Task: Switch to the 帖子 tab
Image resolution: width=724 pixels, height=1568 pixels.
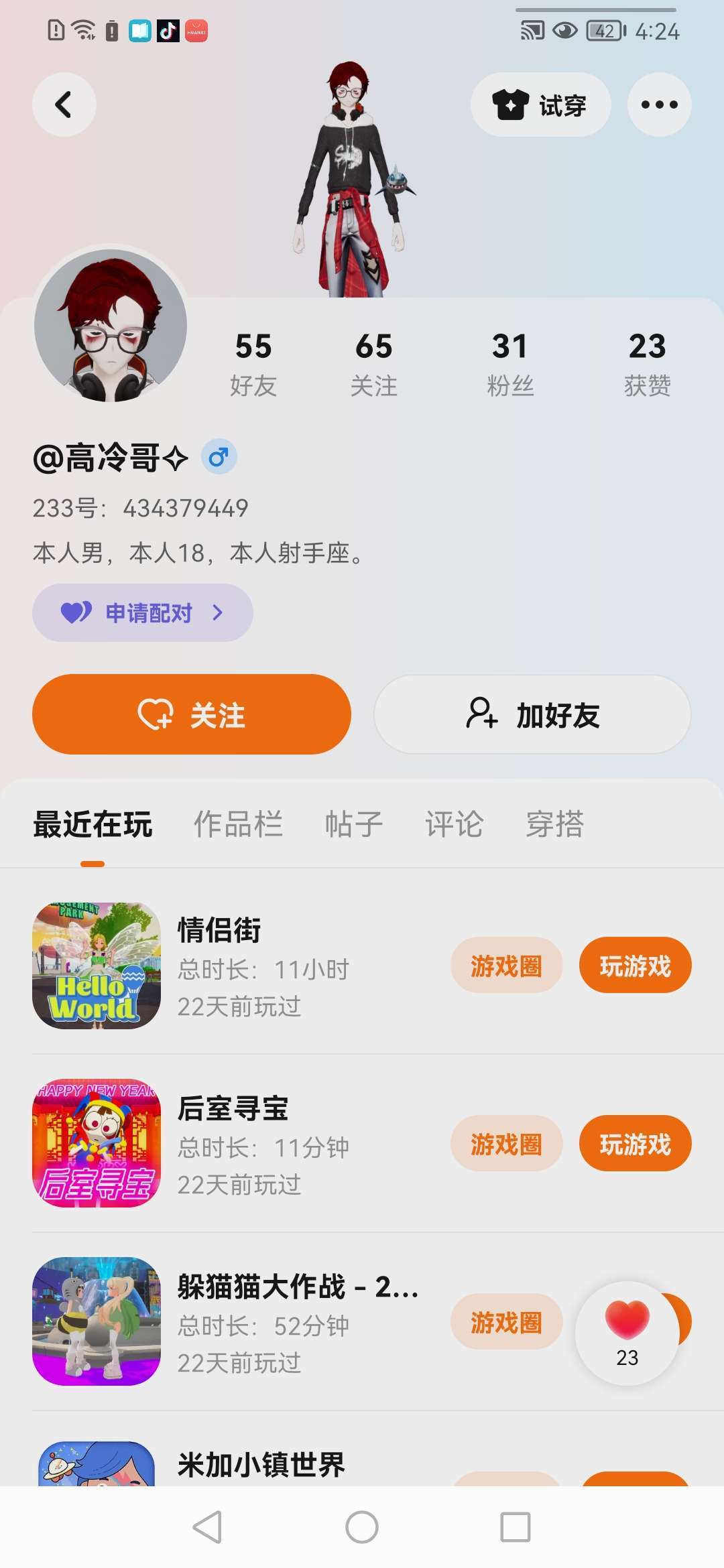Action: tap(354, 824)
